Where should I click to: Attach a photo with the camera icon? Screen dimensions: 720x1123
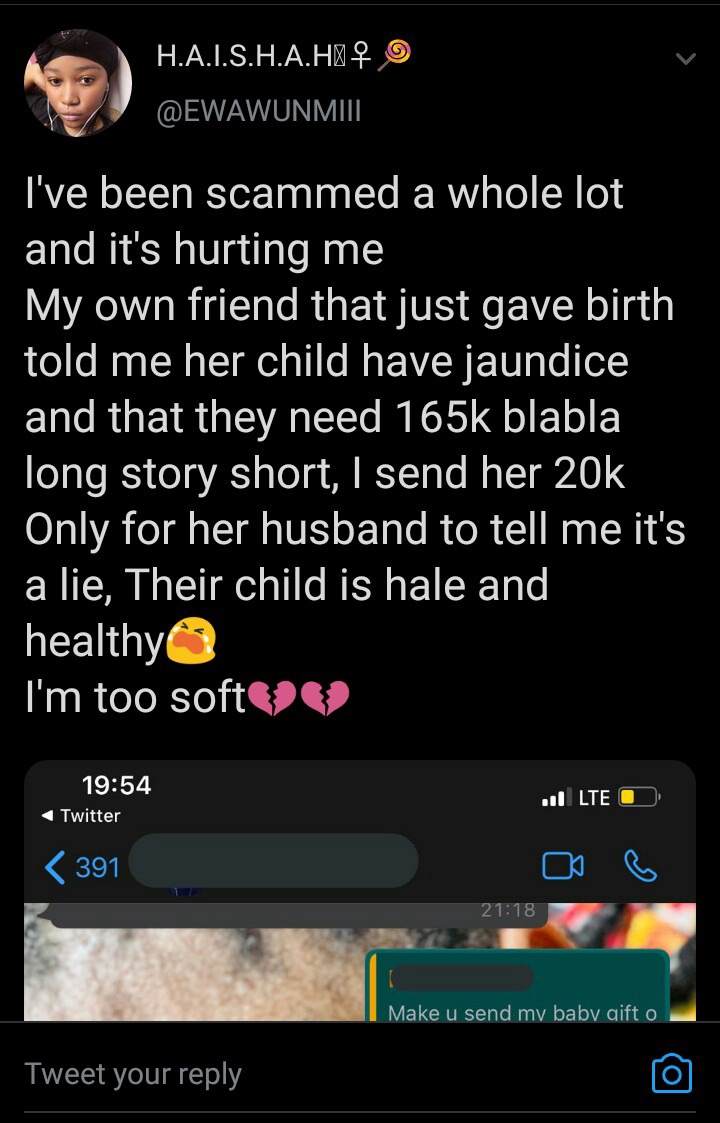671,1074
